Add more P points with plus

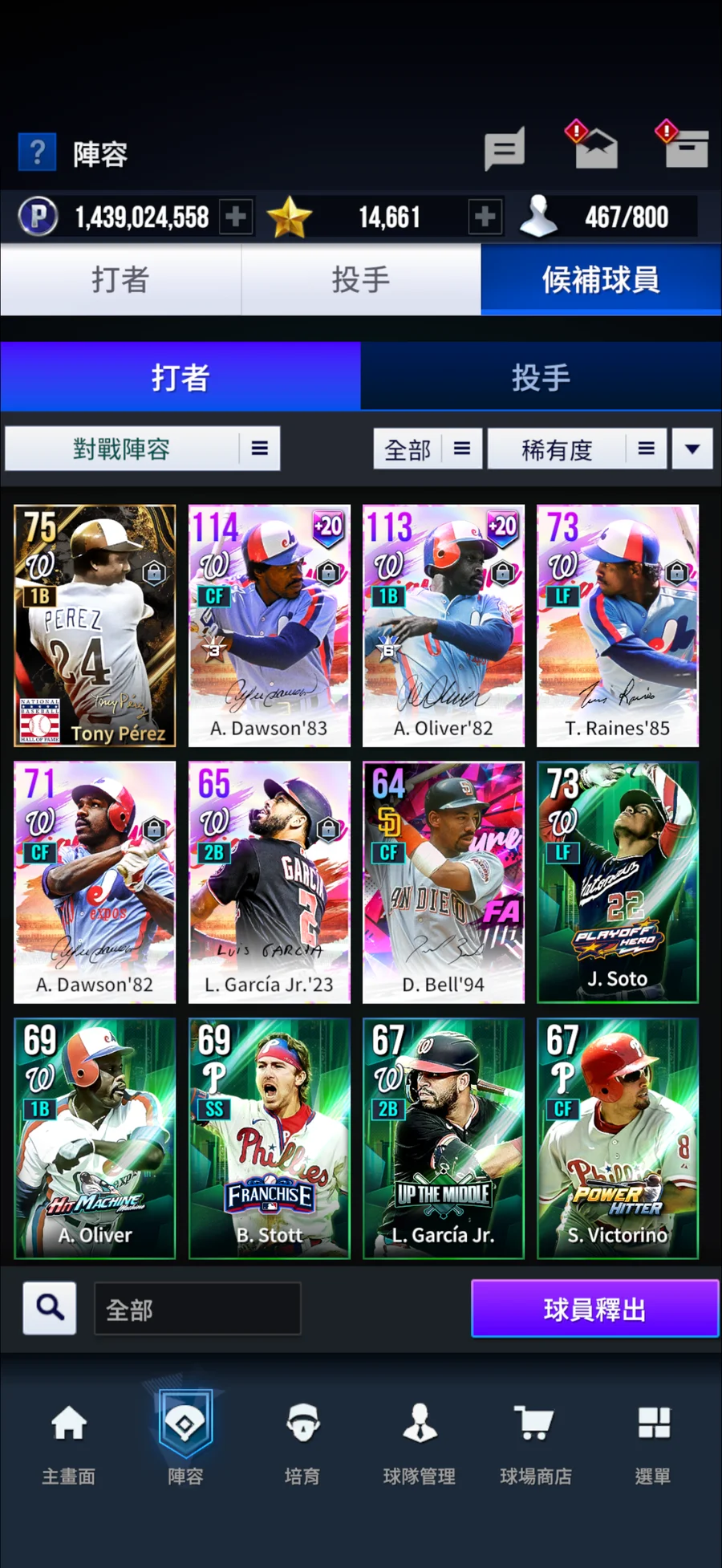tap(236, 217)
